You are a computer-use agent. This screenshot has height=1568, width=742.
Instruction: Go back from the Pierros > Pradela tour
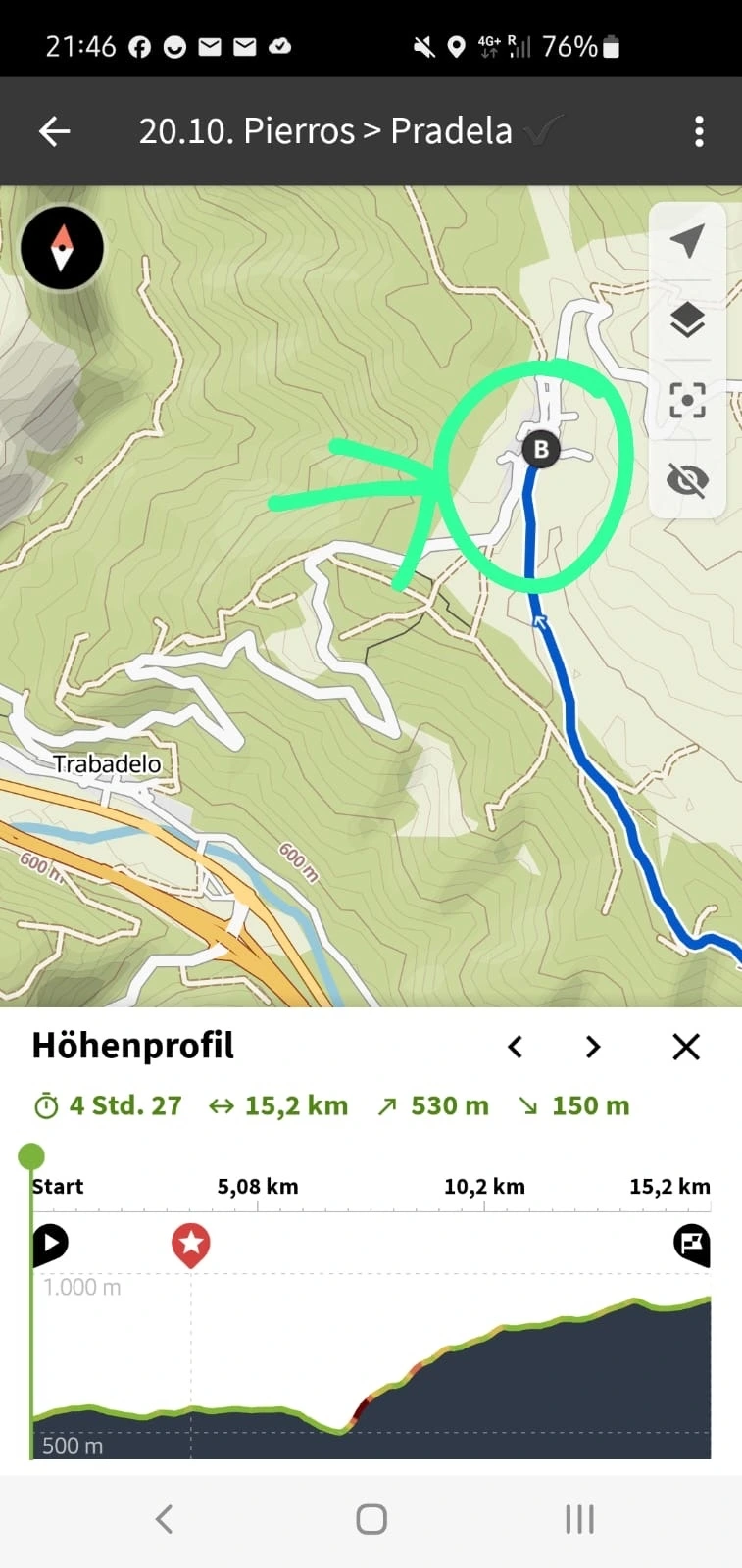pyautogui.click(x=54, y=131)
